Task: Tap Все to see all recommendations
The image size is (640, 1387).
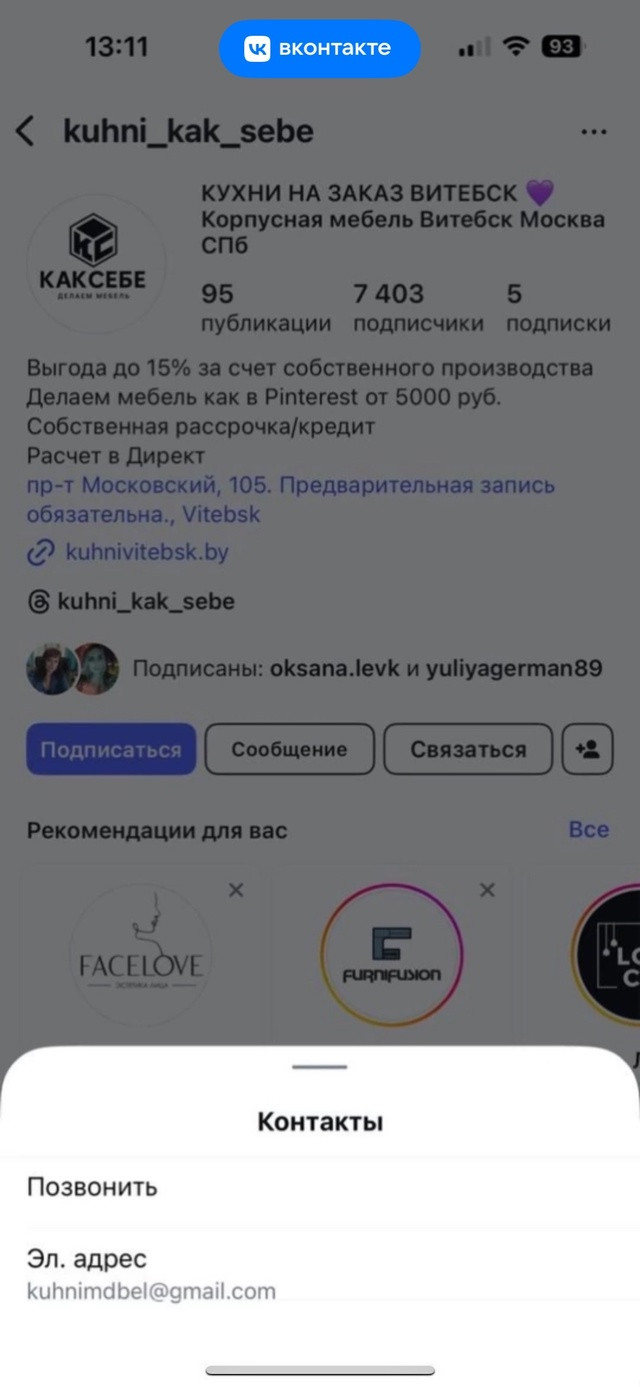Action: (x=588, y=829)
